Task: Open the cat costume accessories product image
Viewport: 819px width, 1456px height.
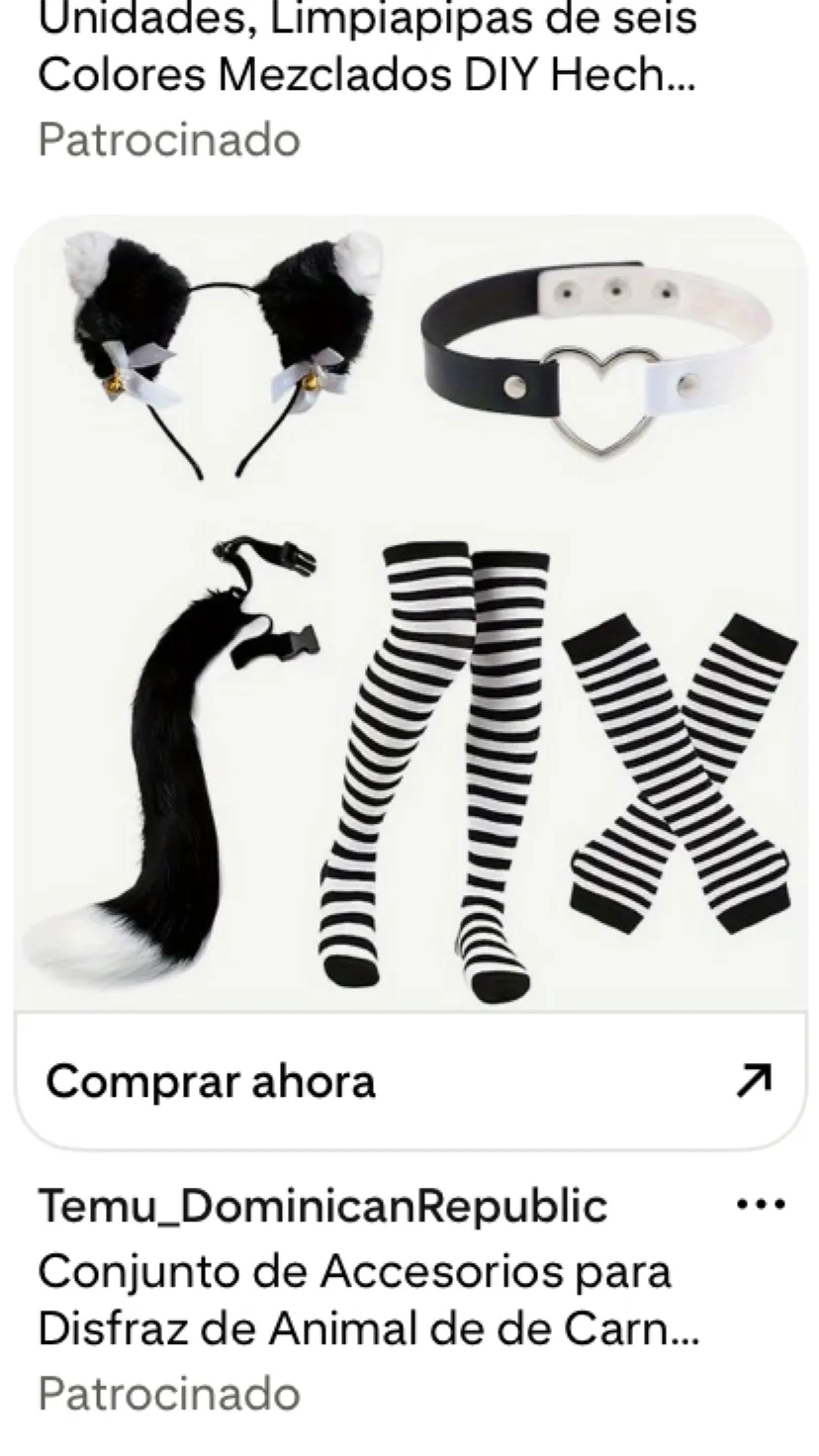Action: (409, 613)
